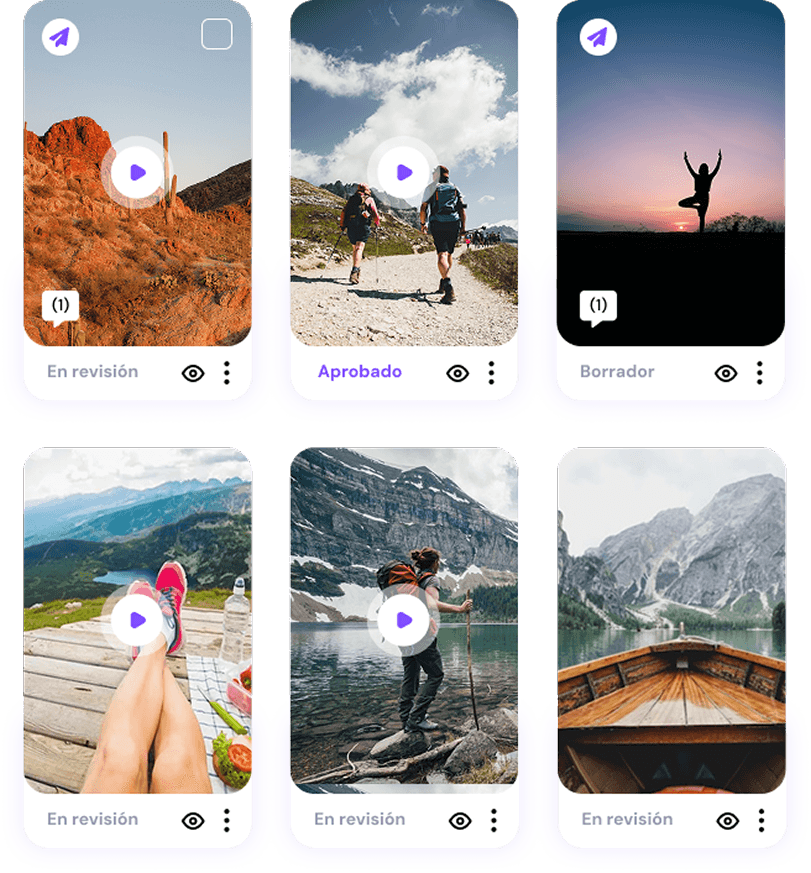Play the Aprobado hikers video
811x873 pixels.
pos(403,172)
